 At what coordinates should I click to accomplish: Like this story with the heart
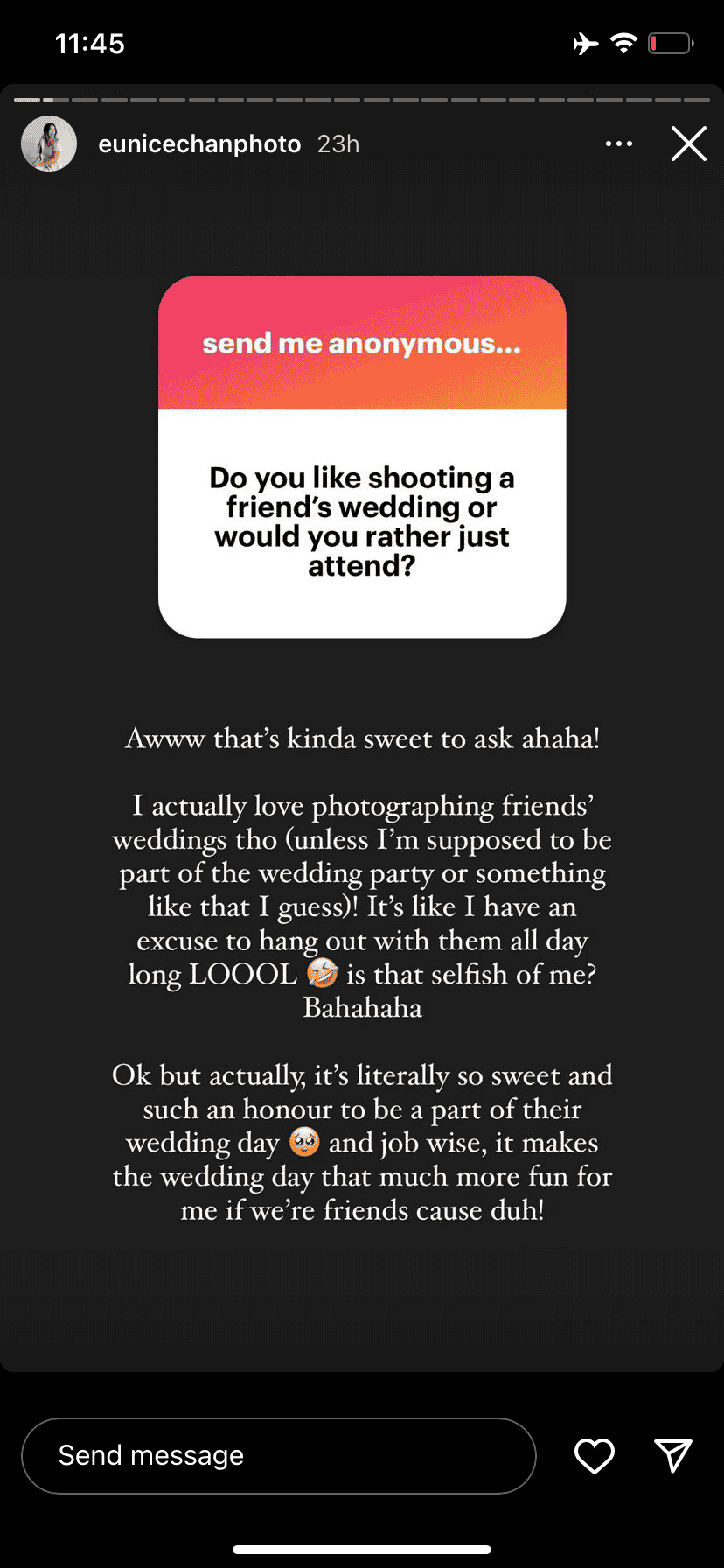pyautogui.click(x=594, y=1455)
